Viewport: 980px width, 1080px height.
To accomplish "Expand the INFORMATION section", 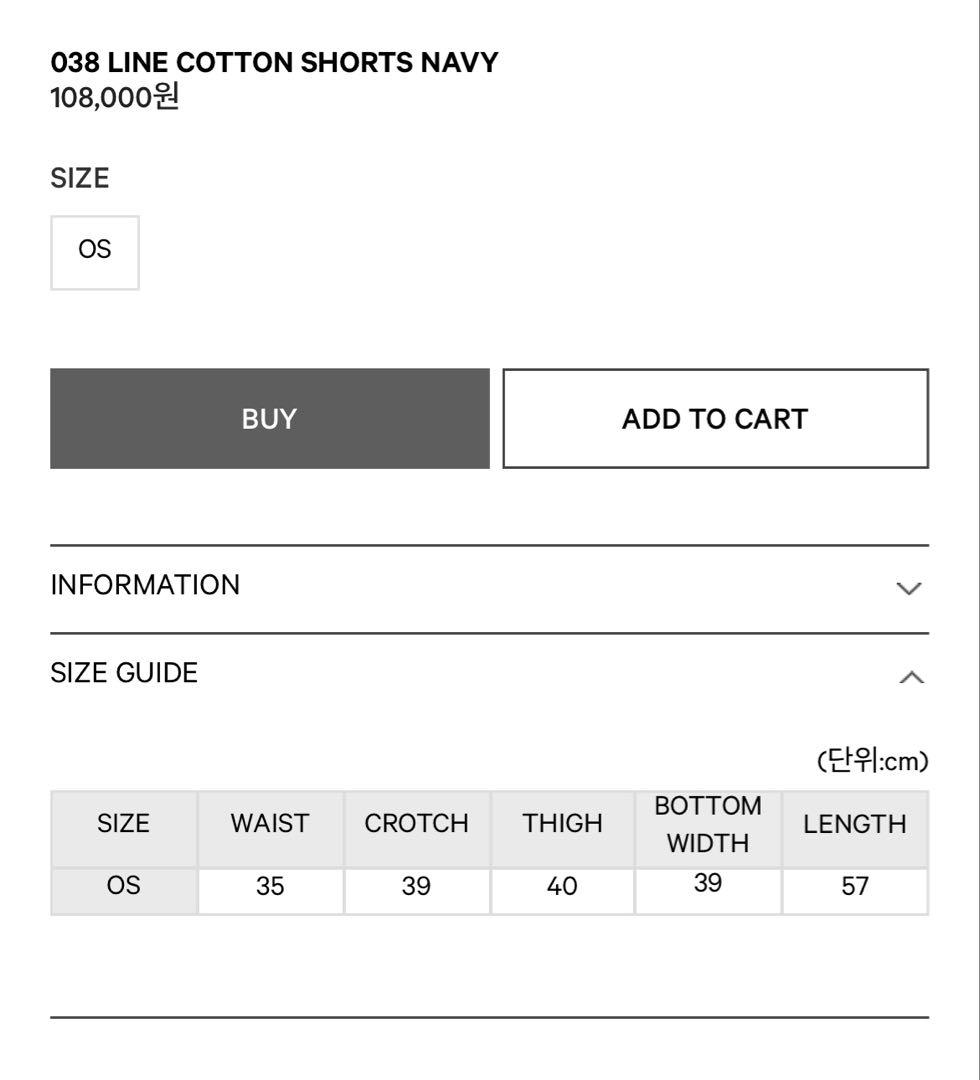I will 489,585.
